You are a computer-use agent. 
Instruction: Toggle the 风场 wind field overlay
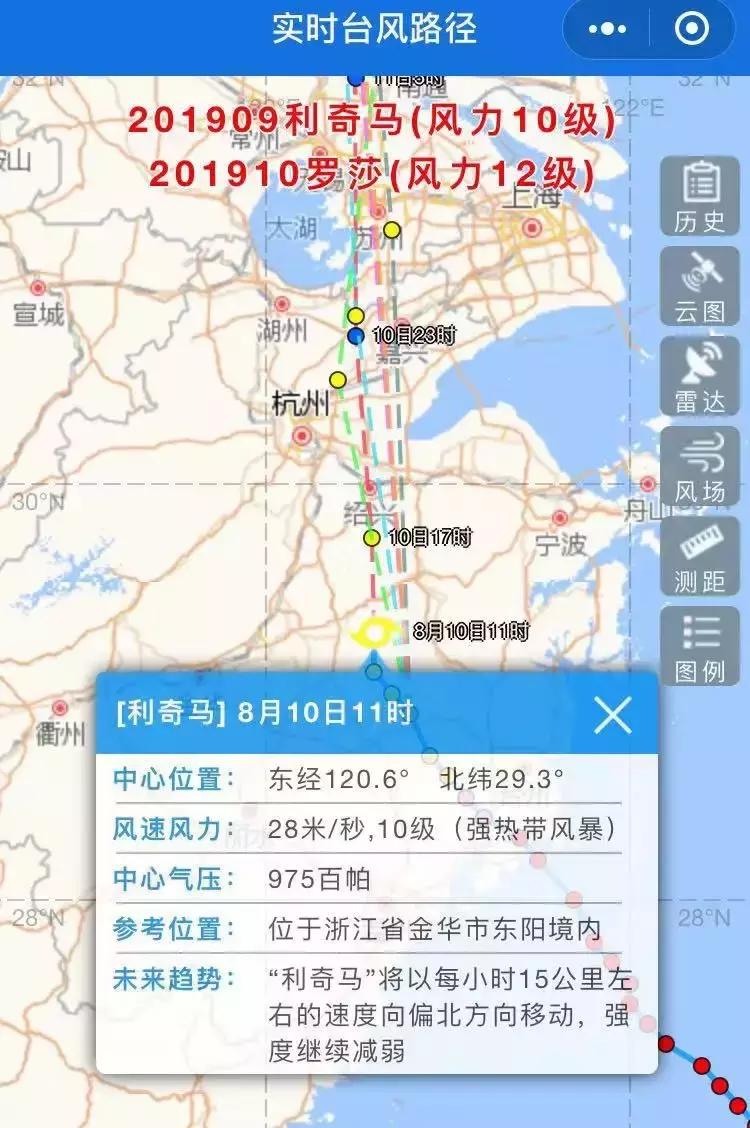click(x=700, y=467)
